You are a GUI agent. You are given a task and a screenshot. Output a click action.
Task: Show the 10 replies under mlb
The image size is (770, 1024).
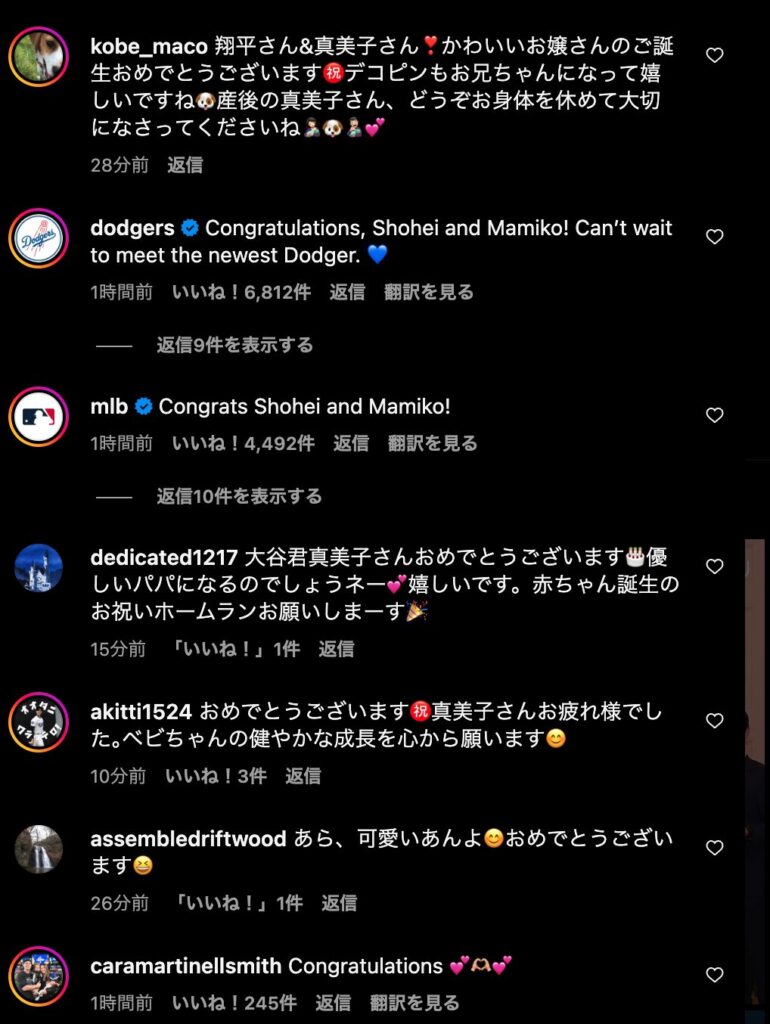click(x=239, y=496)
